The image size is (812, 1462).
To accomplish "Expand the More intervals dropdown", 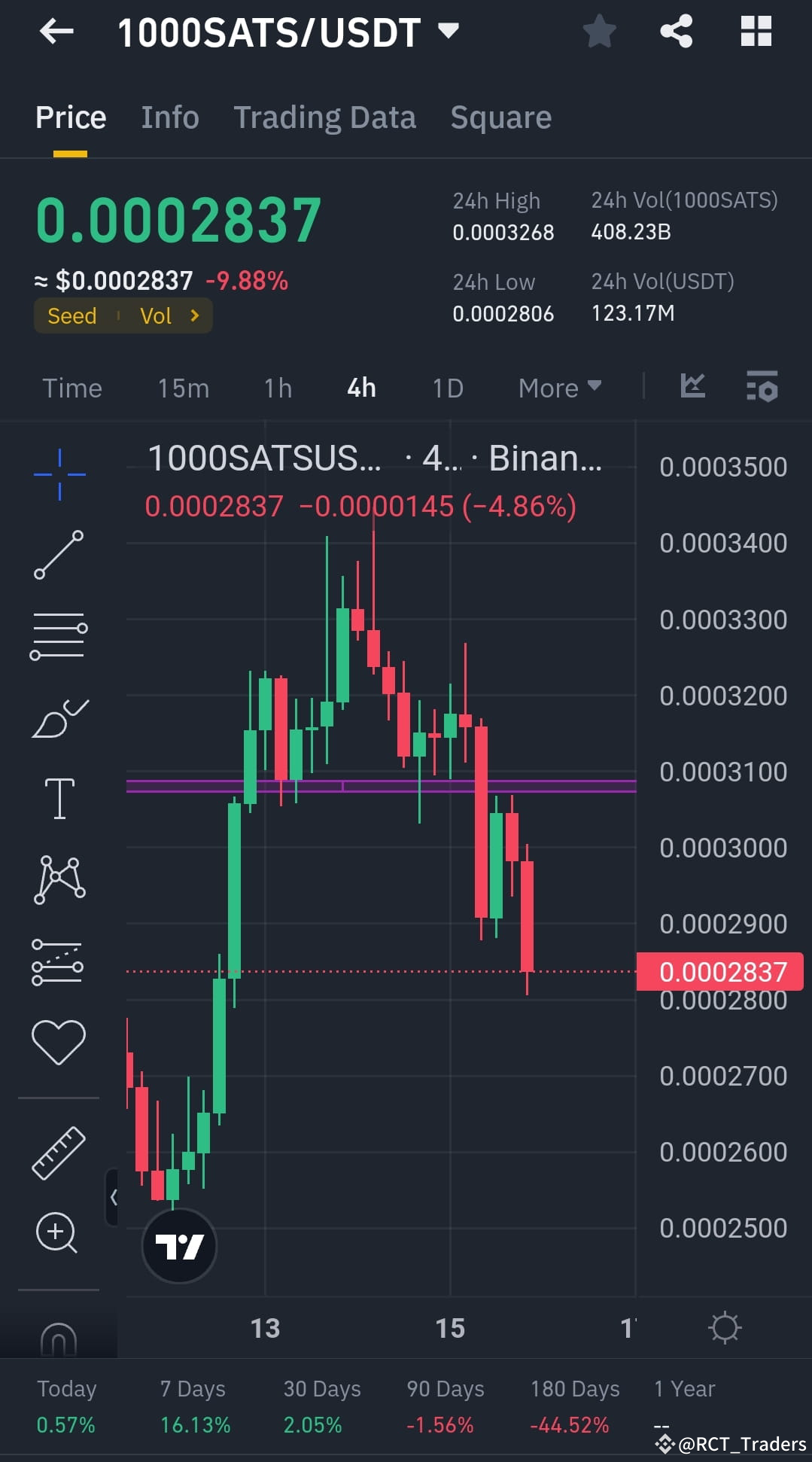I will click(x=558, y=388).
